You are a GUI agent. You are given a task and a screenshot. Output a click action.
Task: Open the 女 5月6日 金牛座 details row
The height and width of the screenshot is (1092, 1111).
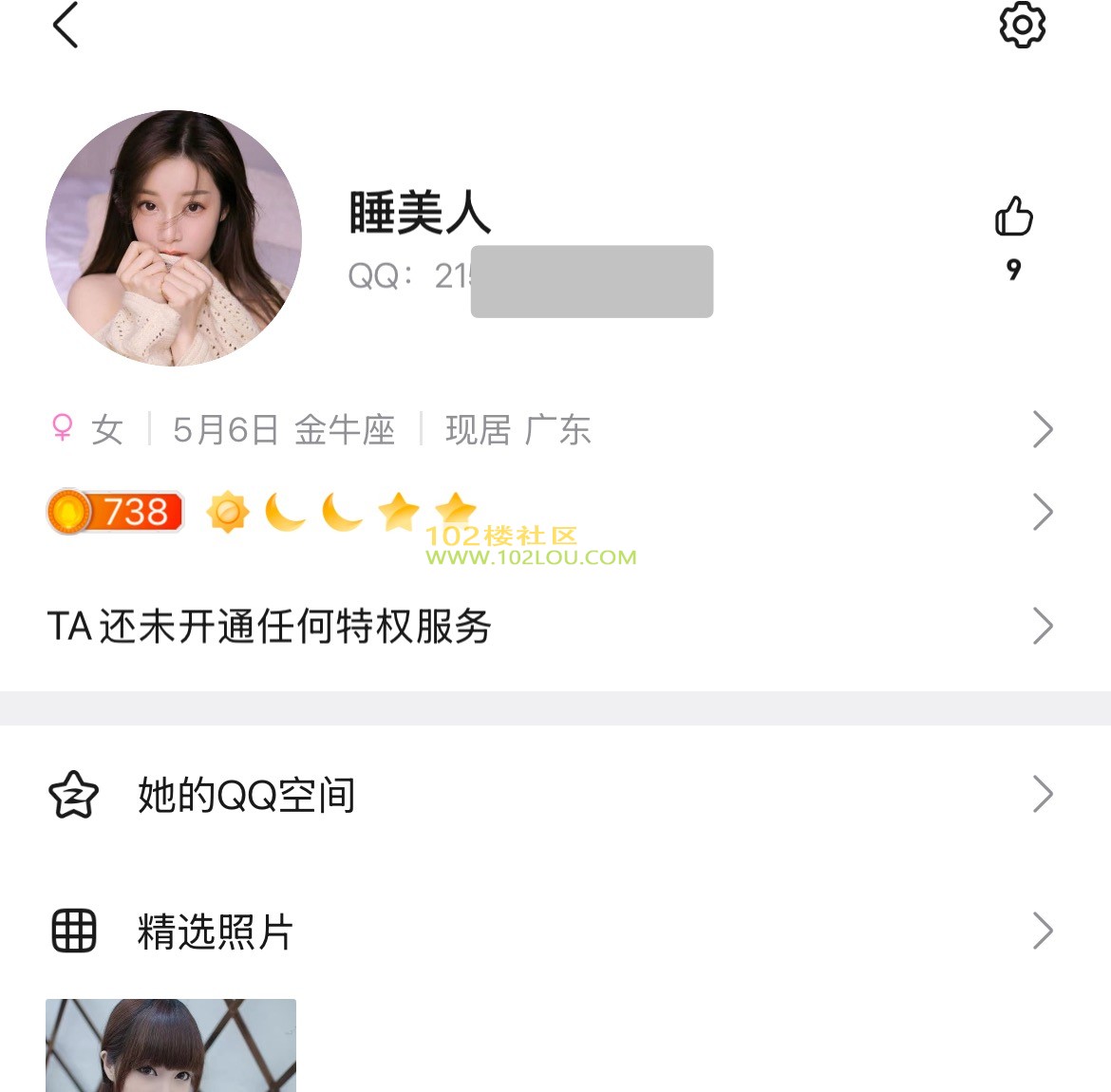click(x=551, y=430)
